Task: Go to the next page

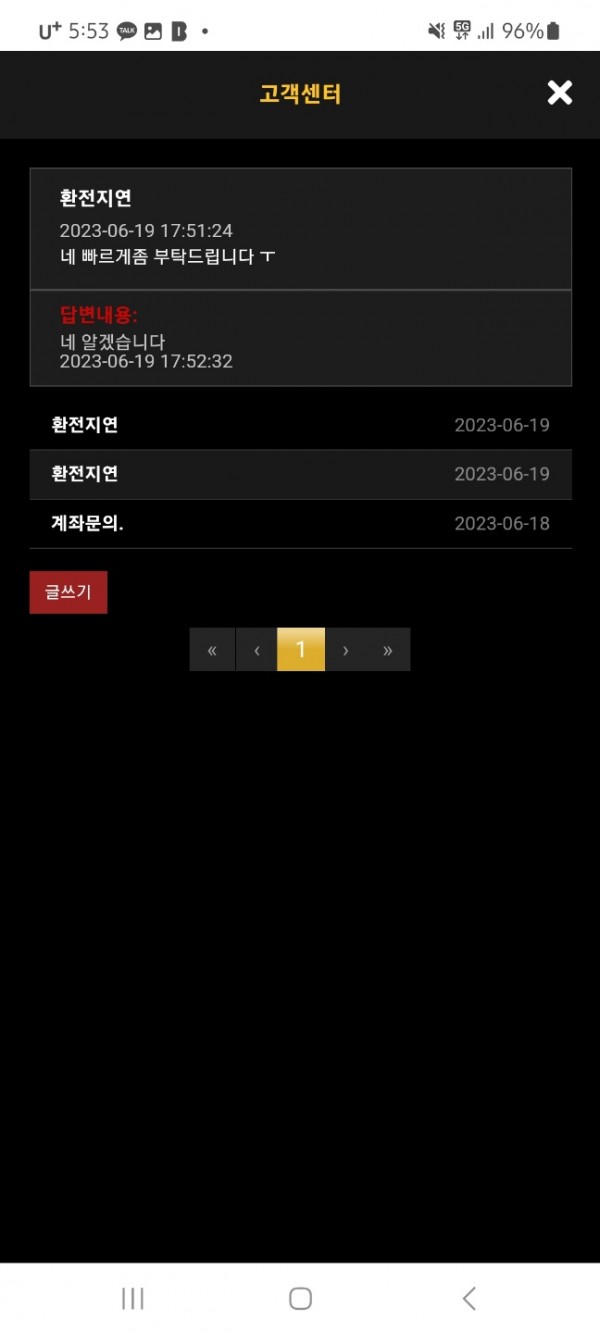Action: tap(345, 650)
